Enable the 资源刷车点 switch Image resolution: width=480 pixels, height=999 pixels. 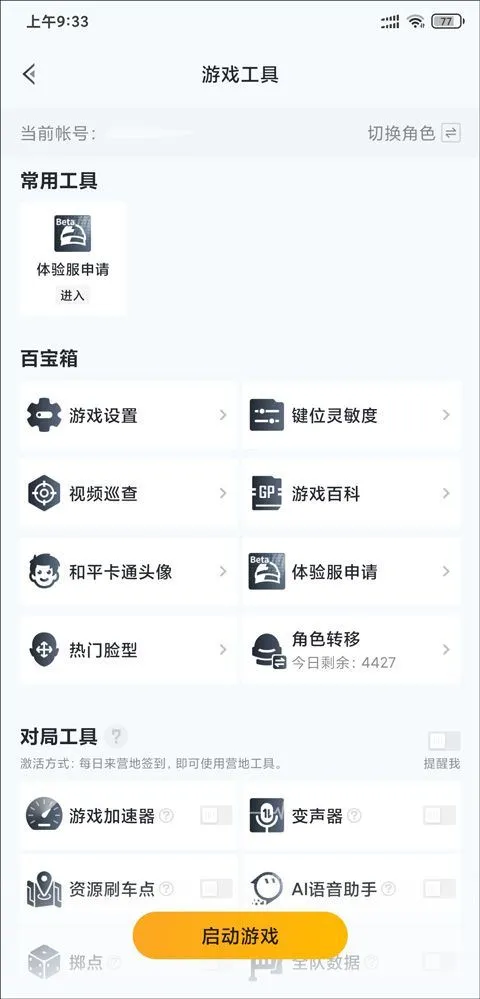[x=216, y=888]
